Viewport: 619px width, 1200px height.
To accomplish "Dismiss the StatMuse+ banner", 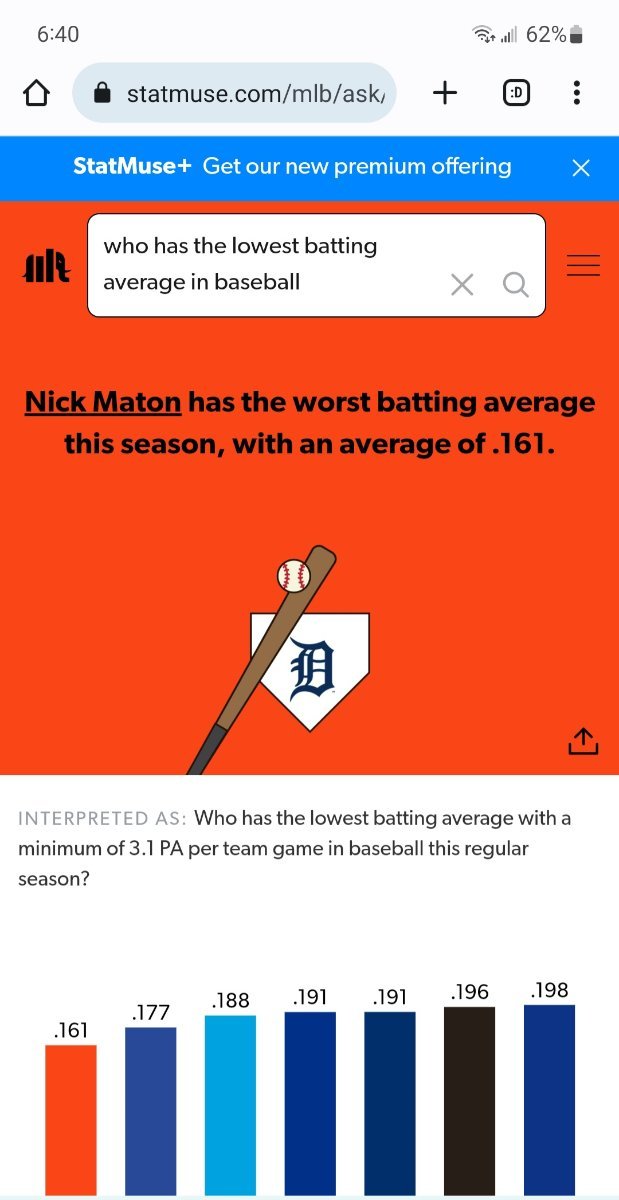I will click(x=581, y=168).
